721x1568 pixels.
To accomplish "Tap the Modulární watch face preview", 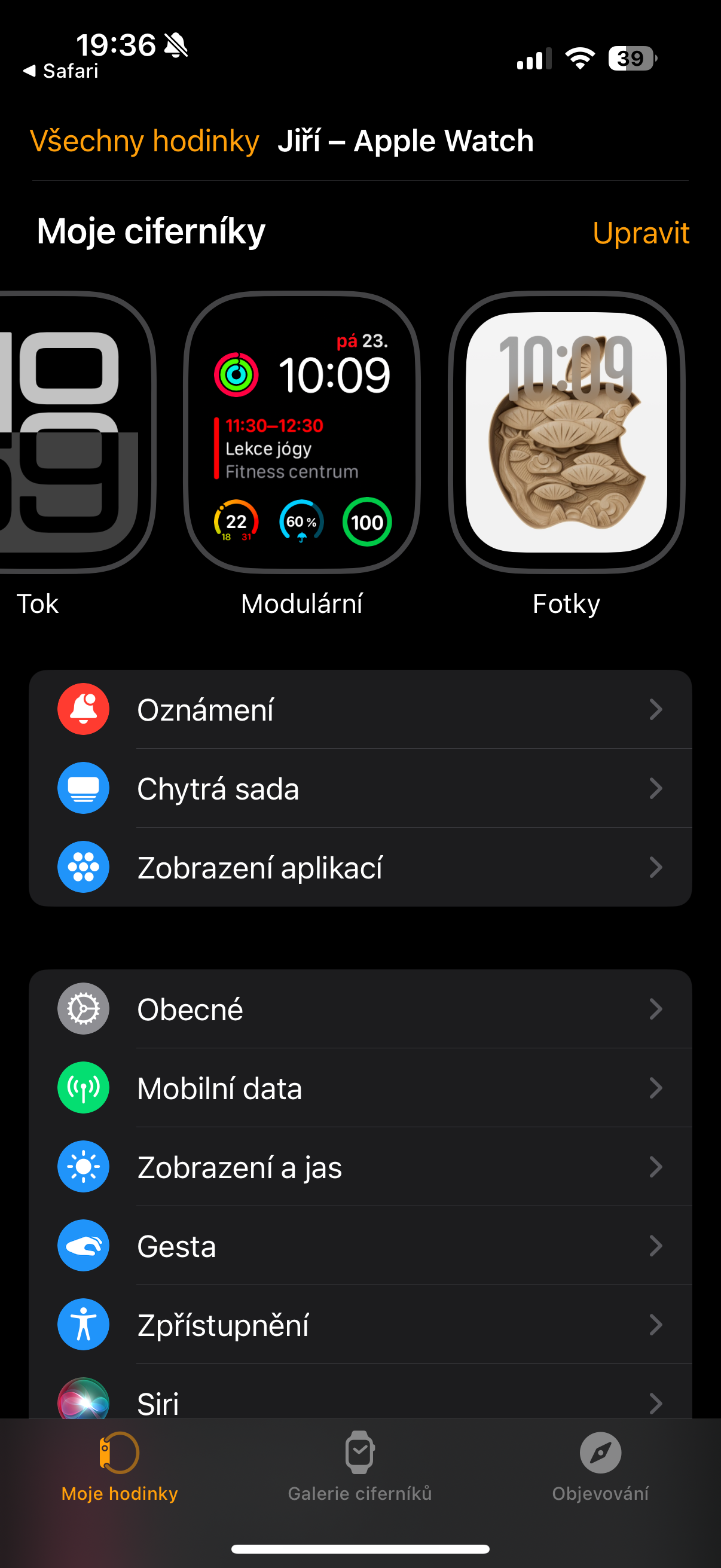I will point(303,432).
